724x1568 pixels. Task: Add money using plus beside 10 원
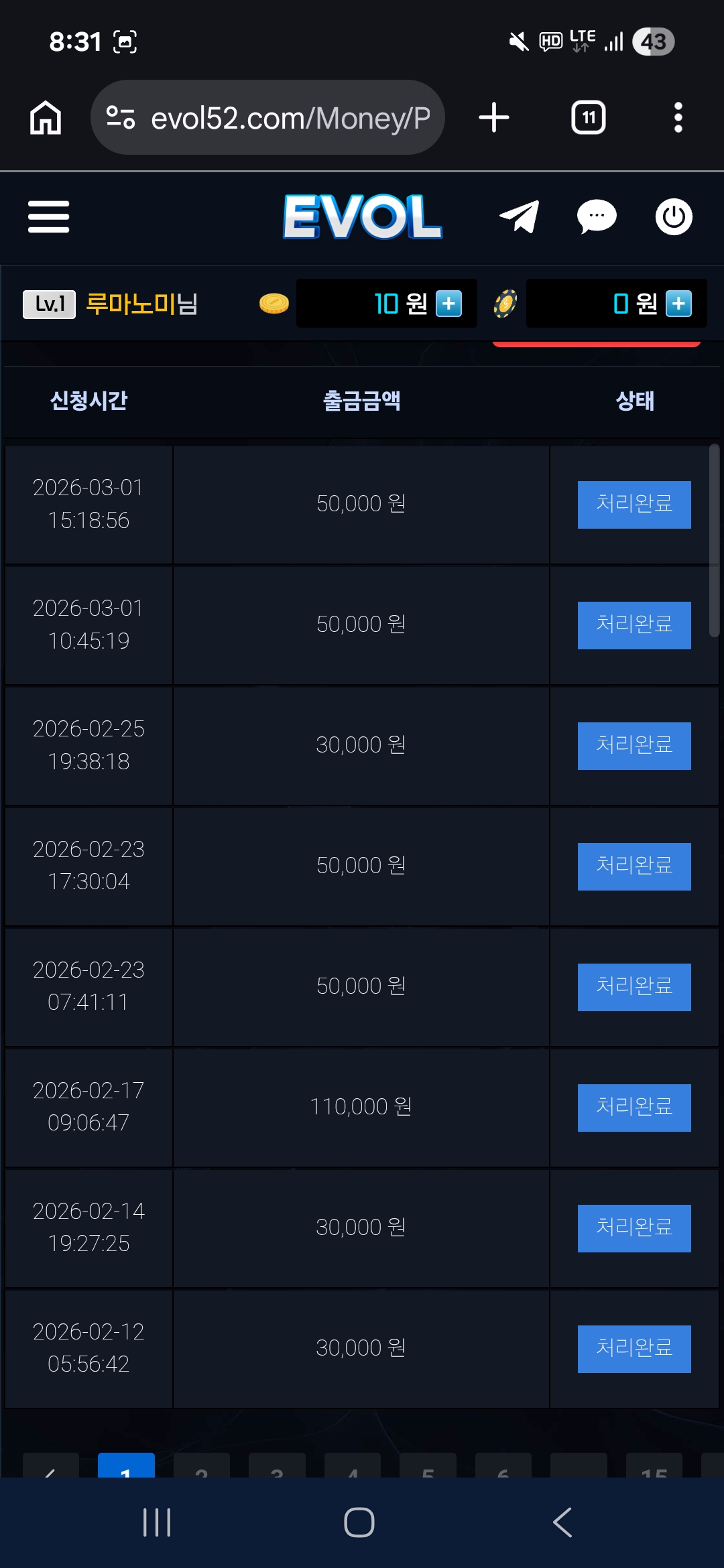click(x=448, y=304)
